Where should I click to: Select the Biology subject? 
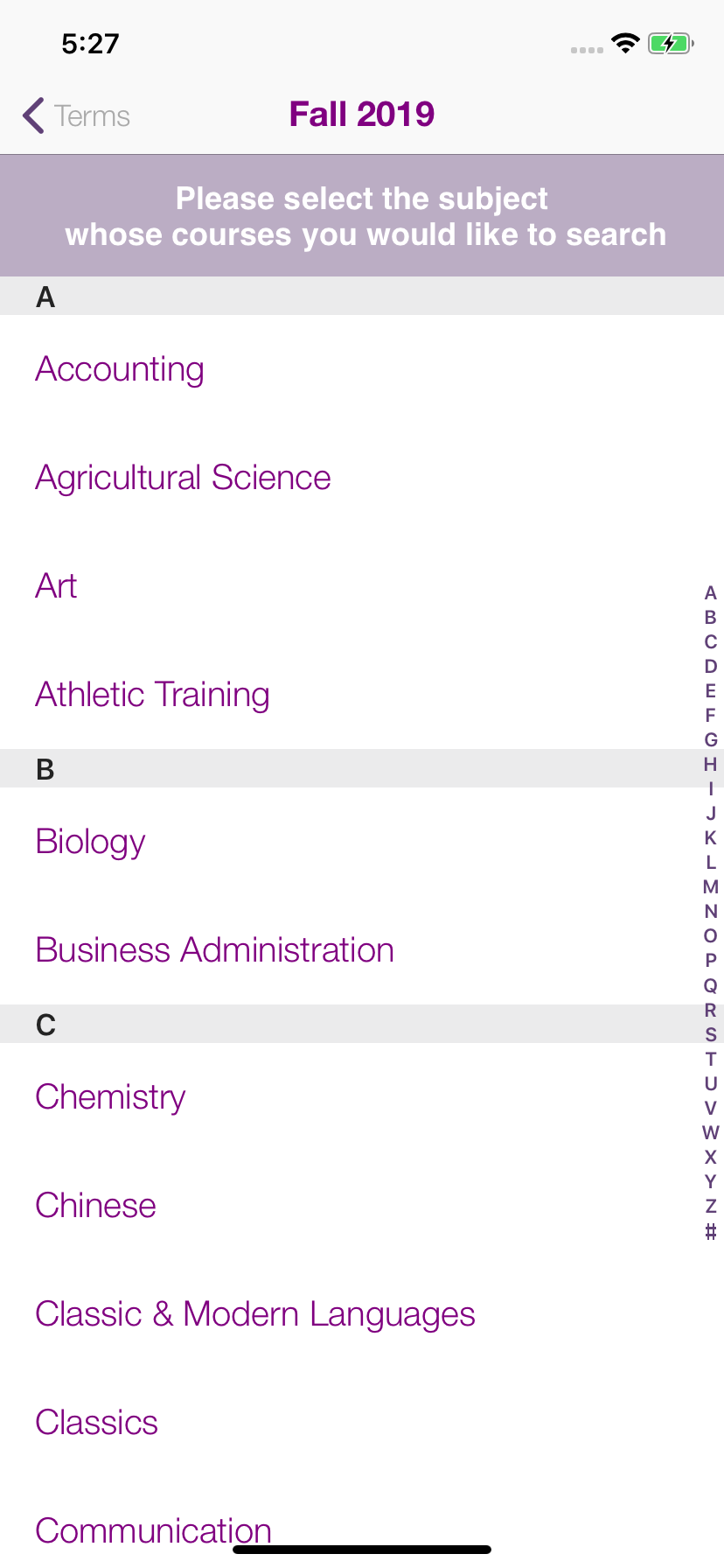[90, 842]
